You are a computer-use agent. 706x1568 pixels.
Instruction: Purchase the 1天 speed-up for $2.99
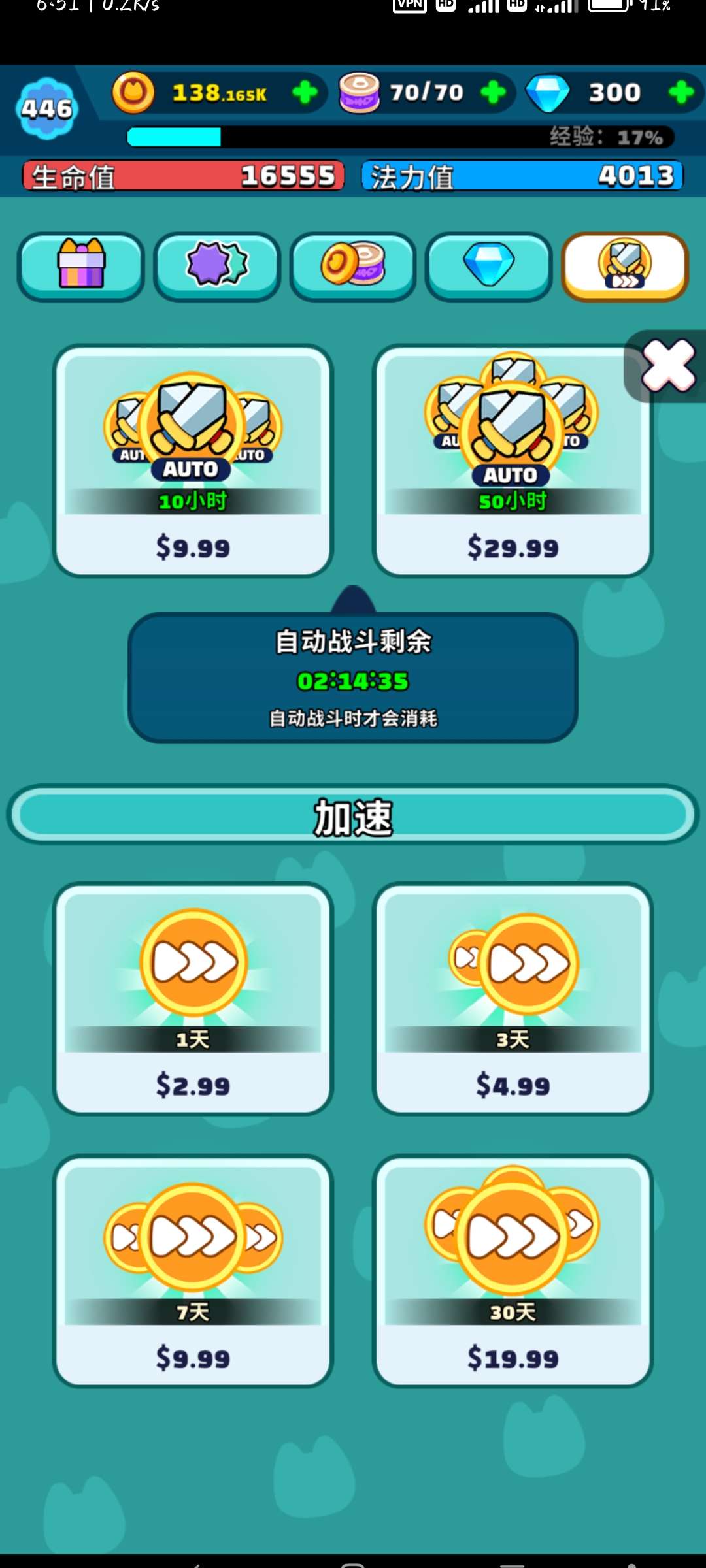click(x=193, y=998)
